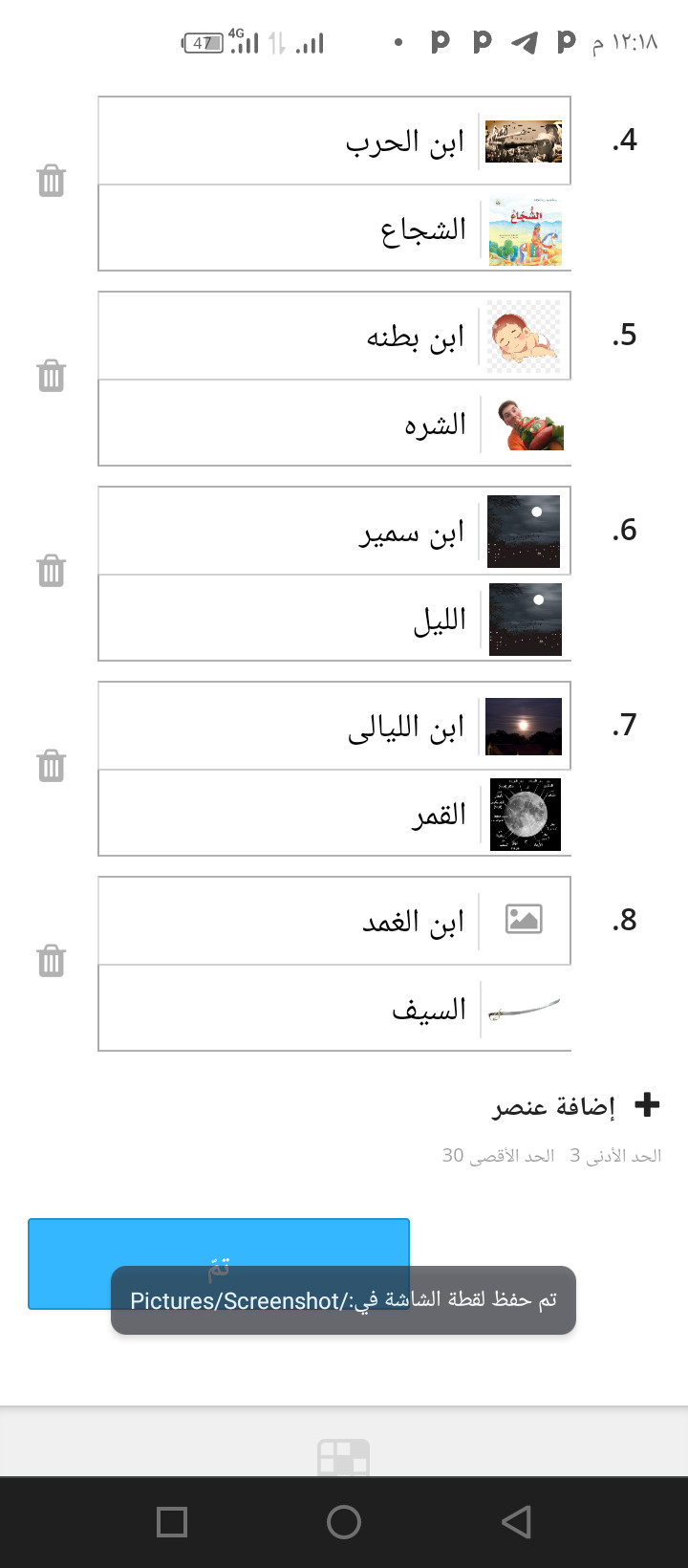
Task: Edit the text field 'ابن بطنه'
Action: (x=288, y=337)
